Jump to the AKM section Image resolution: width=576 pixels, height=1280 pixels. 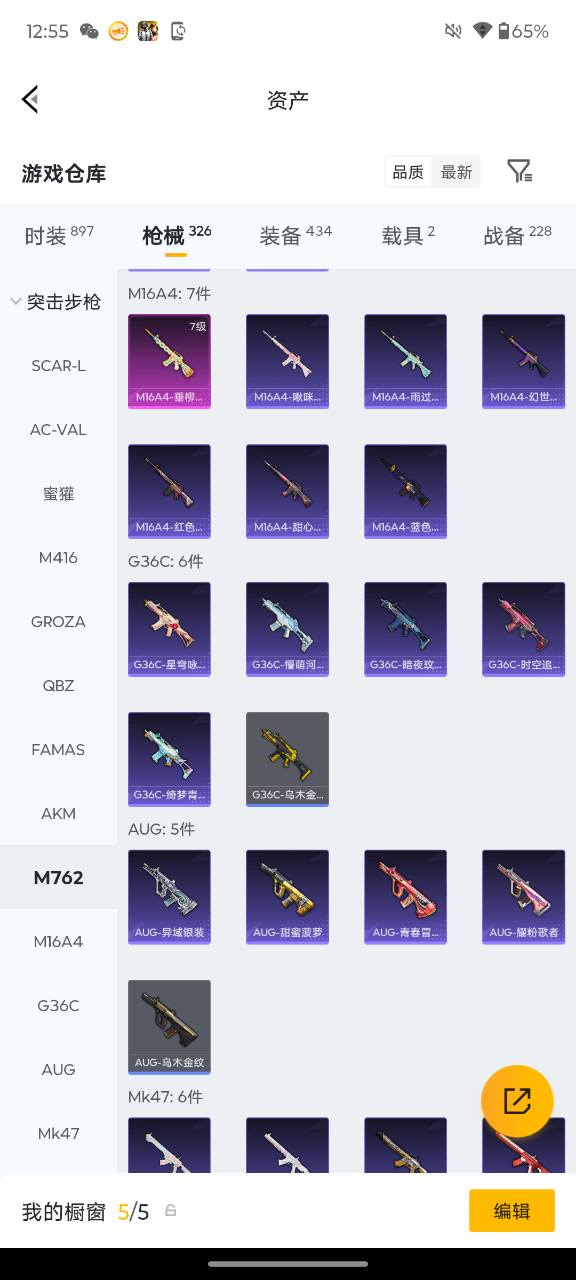pos(58,814)
